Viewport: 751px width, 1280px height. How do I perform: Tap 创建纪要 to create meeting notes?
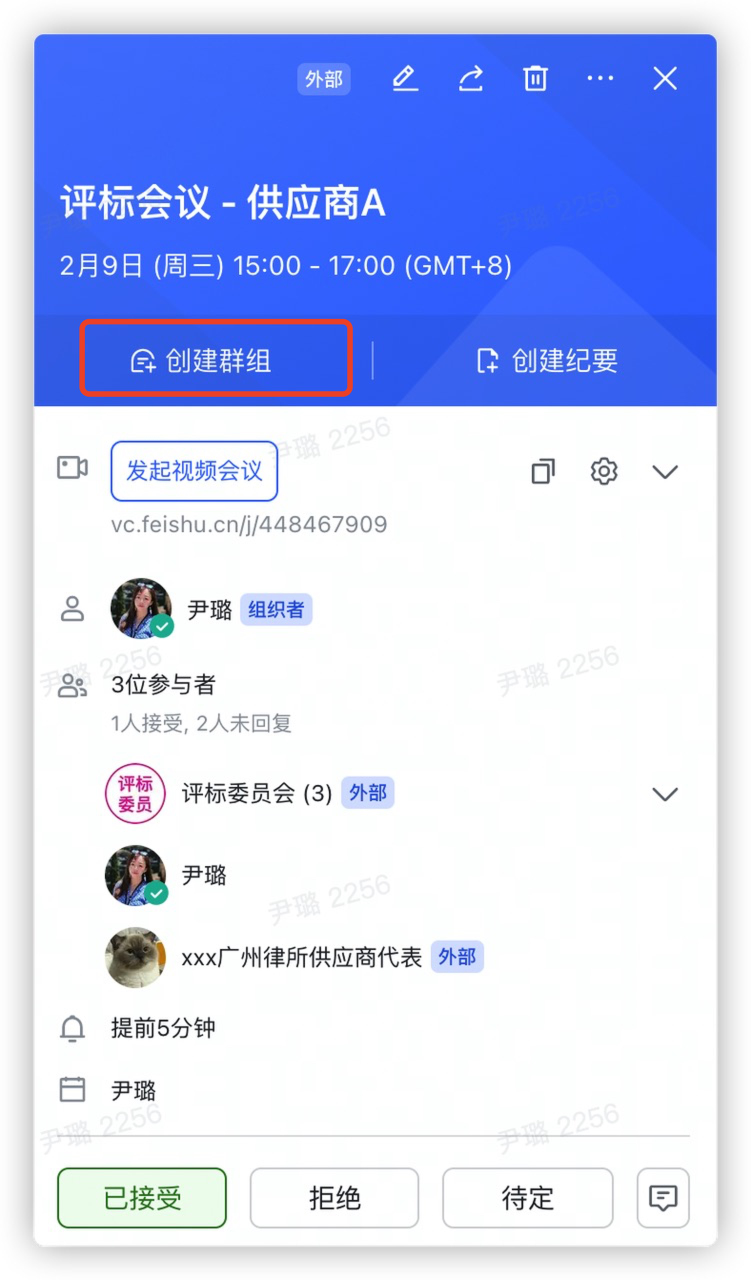click(x=547, y=361)
